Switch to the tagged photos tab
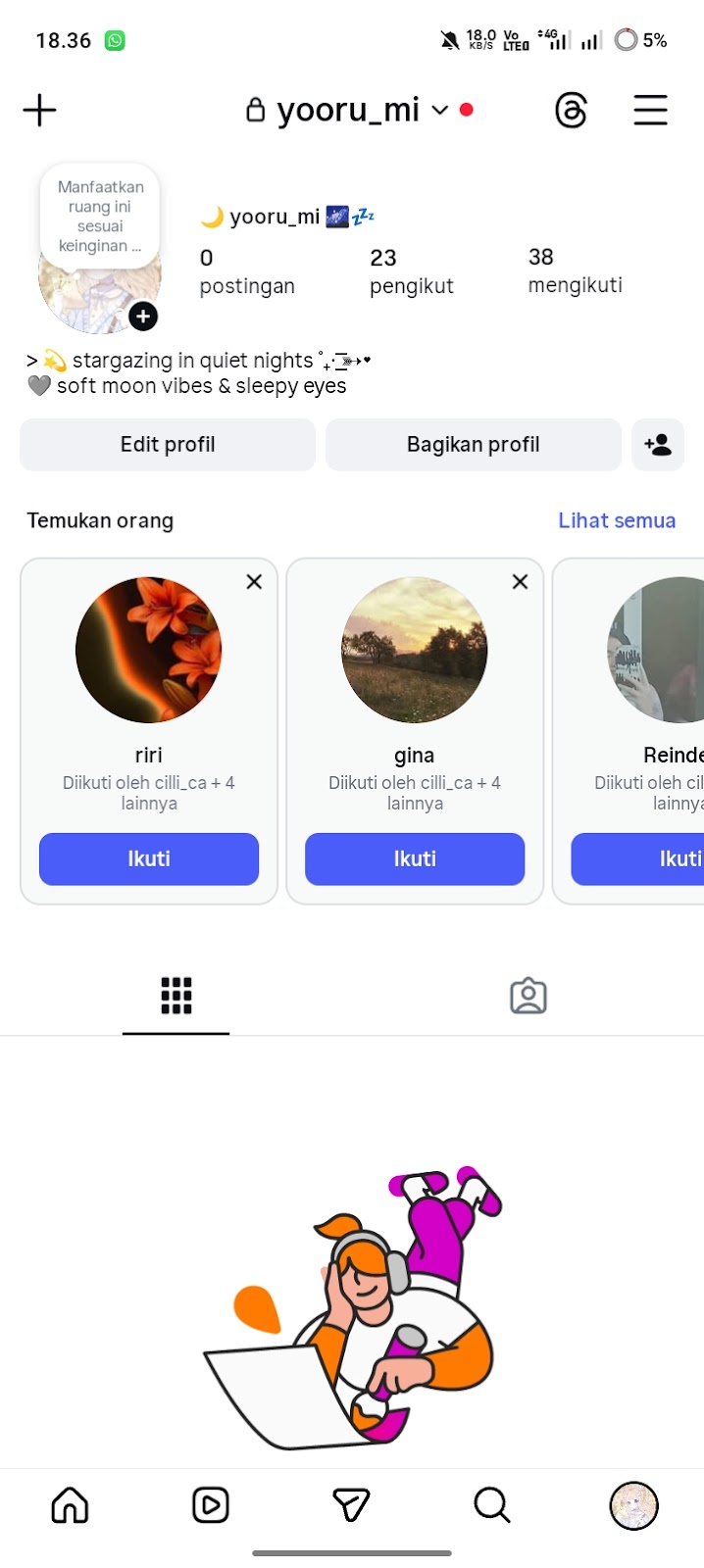The width and height of the screenshot is (704, 1568). (x=528, y=996)
